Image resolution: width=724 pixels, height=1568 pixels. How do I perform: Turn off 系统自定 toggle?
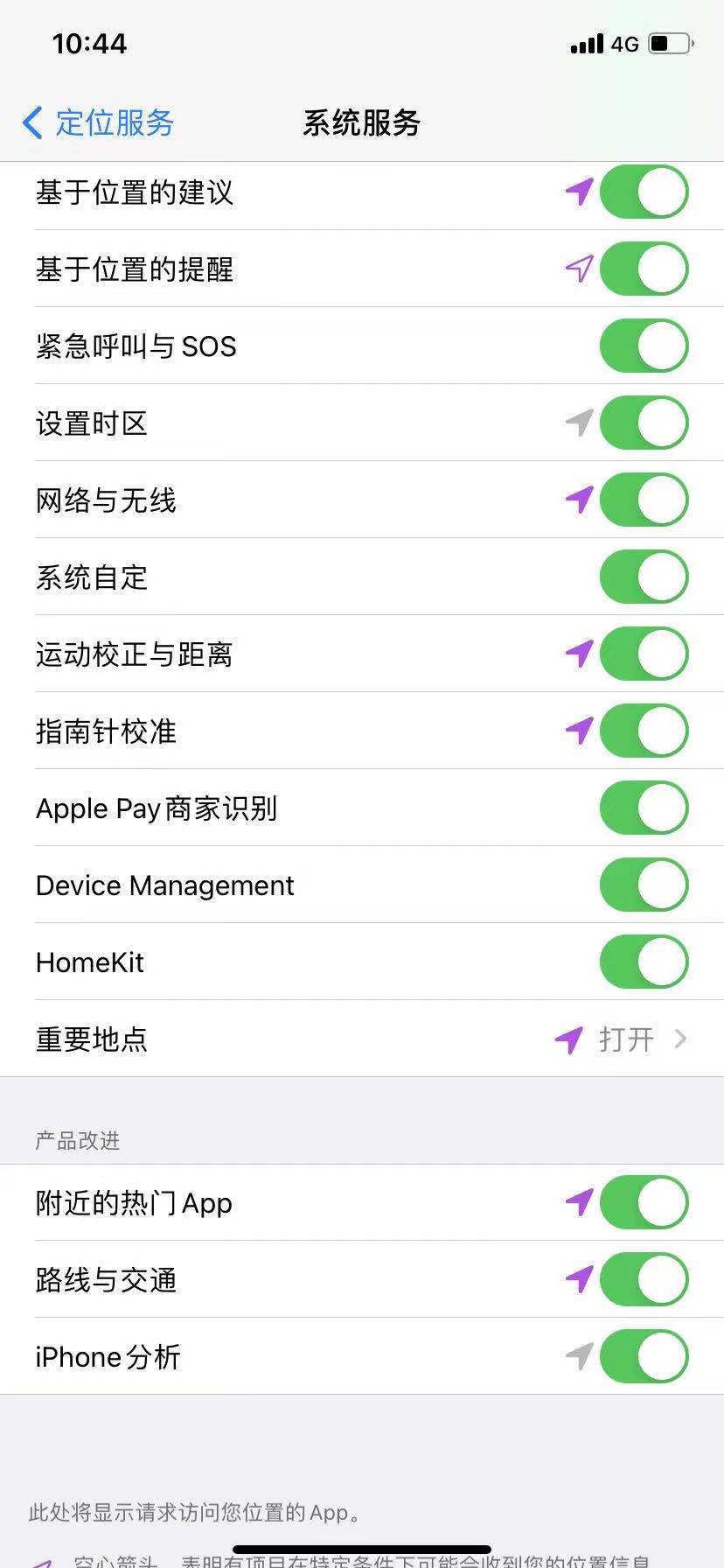tap(644, 577)
